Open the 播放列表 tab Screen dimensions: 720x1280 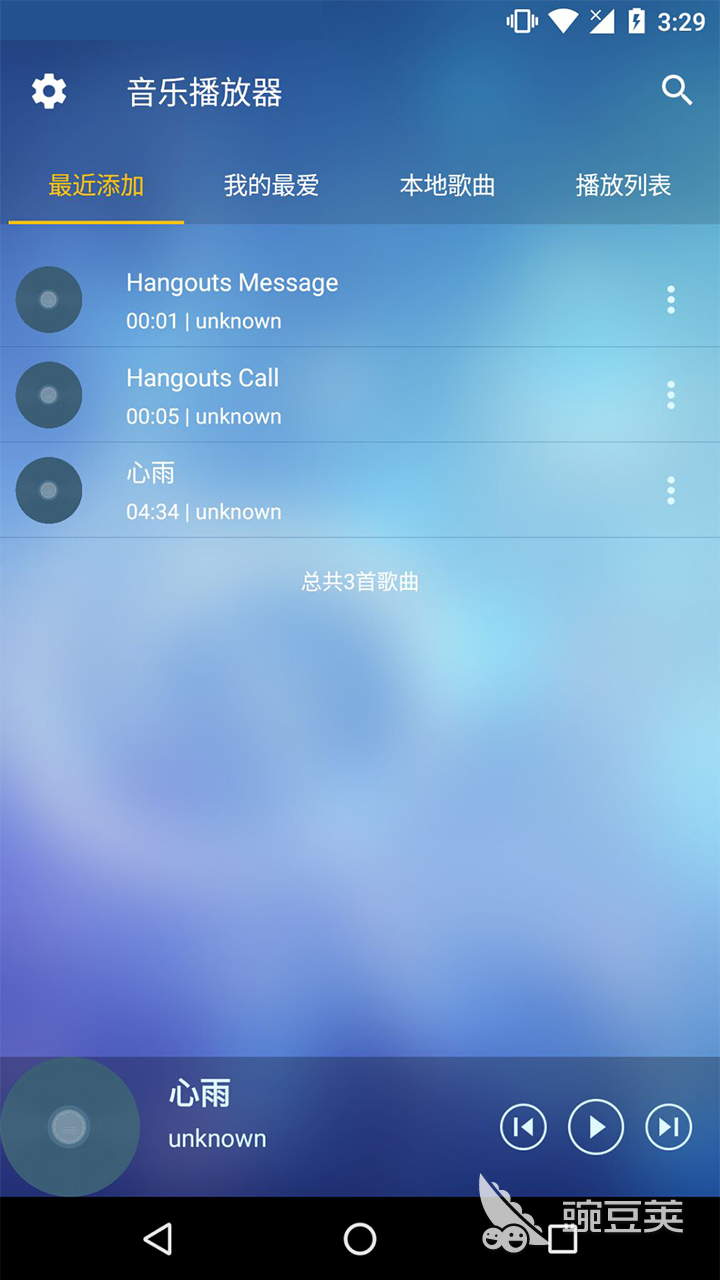(622, 186)
